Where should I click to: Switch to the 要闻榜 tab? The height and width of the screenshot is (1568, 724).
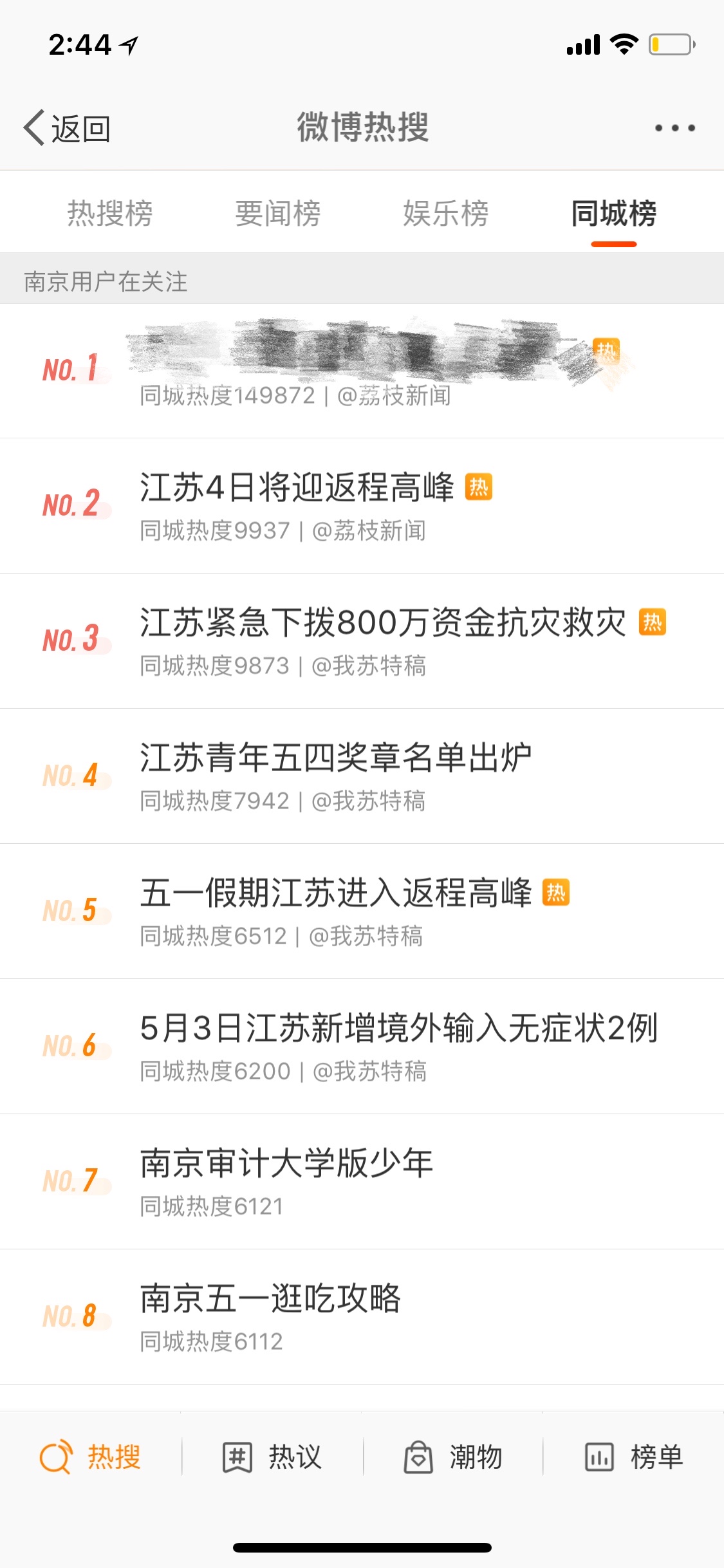pos(278,214)
